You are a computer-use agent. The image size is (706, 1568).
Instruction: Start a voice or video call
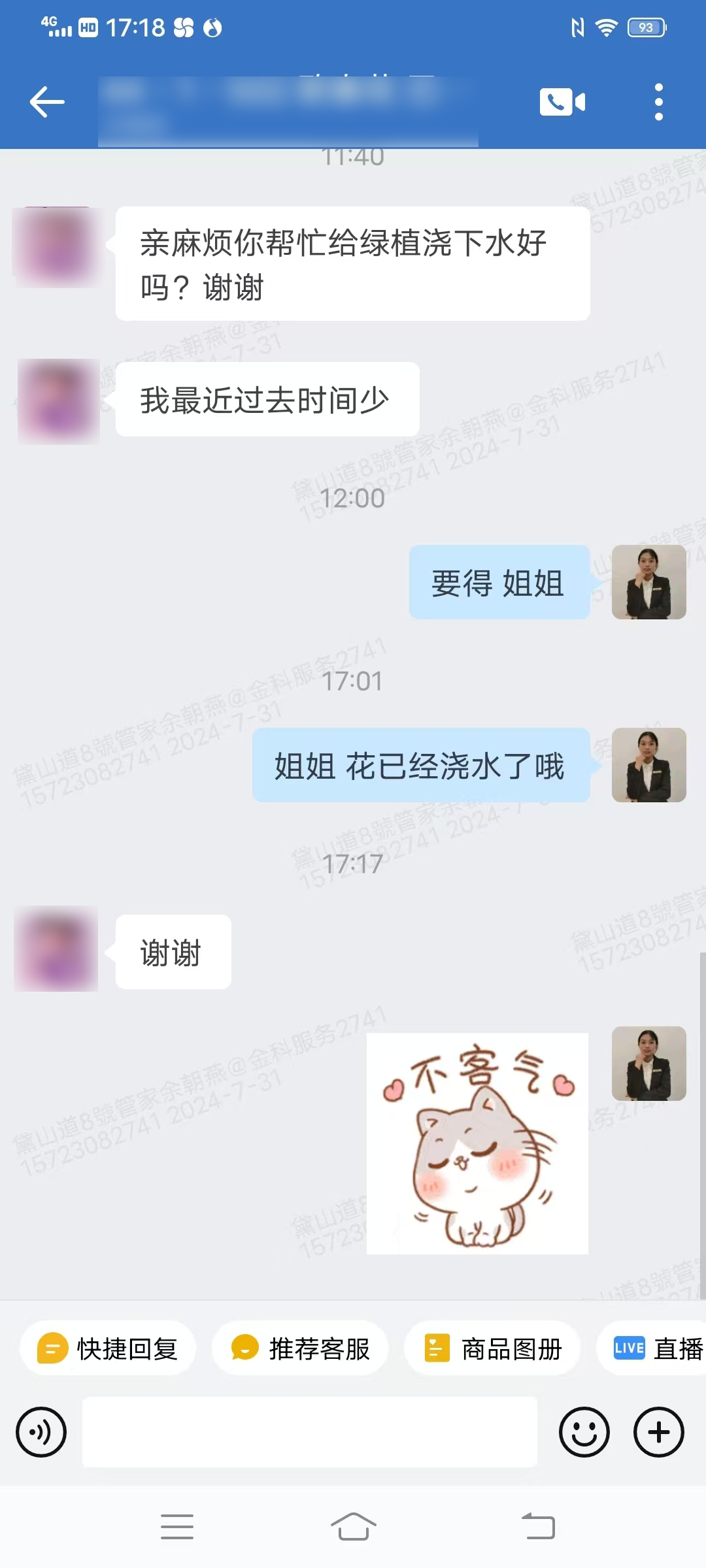[562, 102]
